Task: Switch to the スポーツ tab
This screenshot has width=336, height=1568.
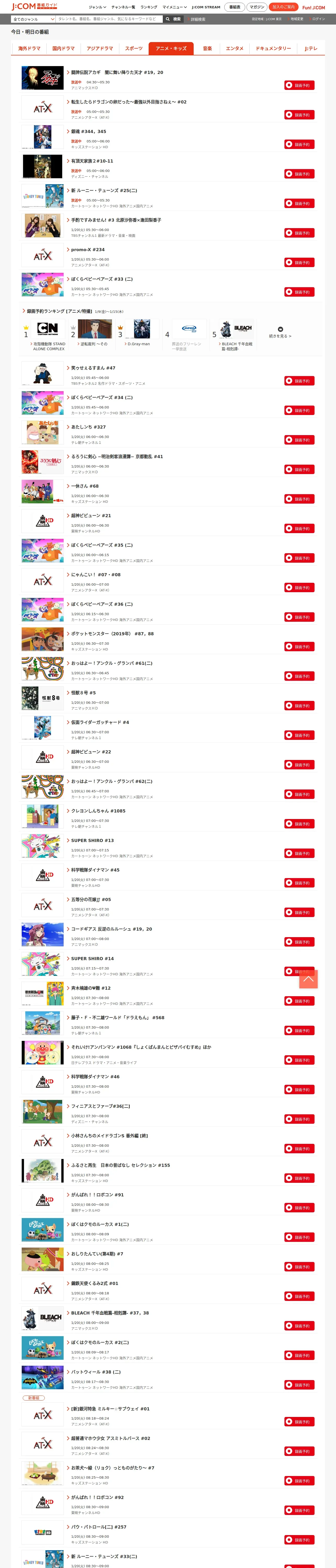Action: click(133, 49)
